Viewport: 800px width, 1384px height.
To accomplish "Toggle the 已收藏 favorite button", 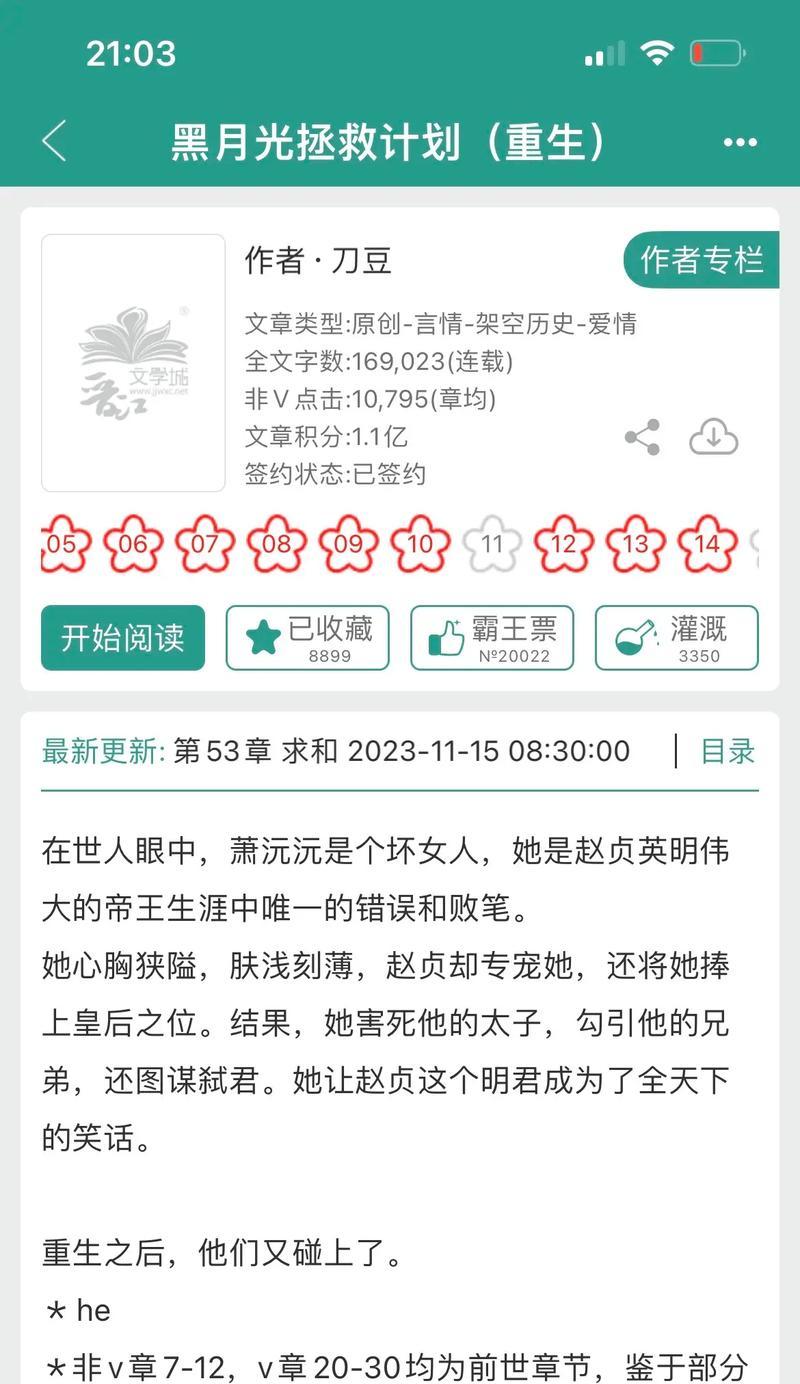I will [x=307, y=638].
